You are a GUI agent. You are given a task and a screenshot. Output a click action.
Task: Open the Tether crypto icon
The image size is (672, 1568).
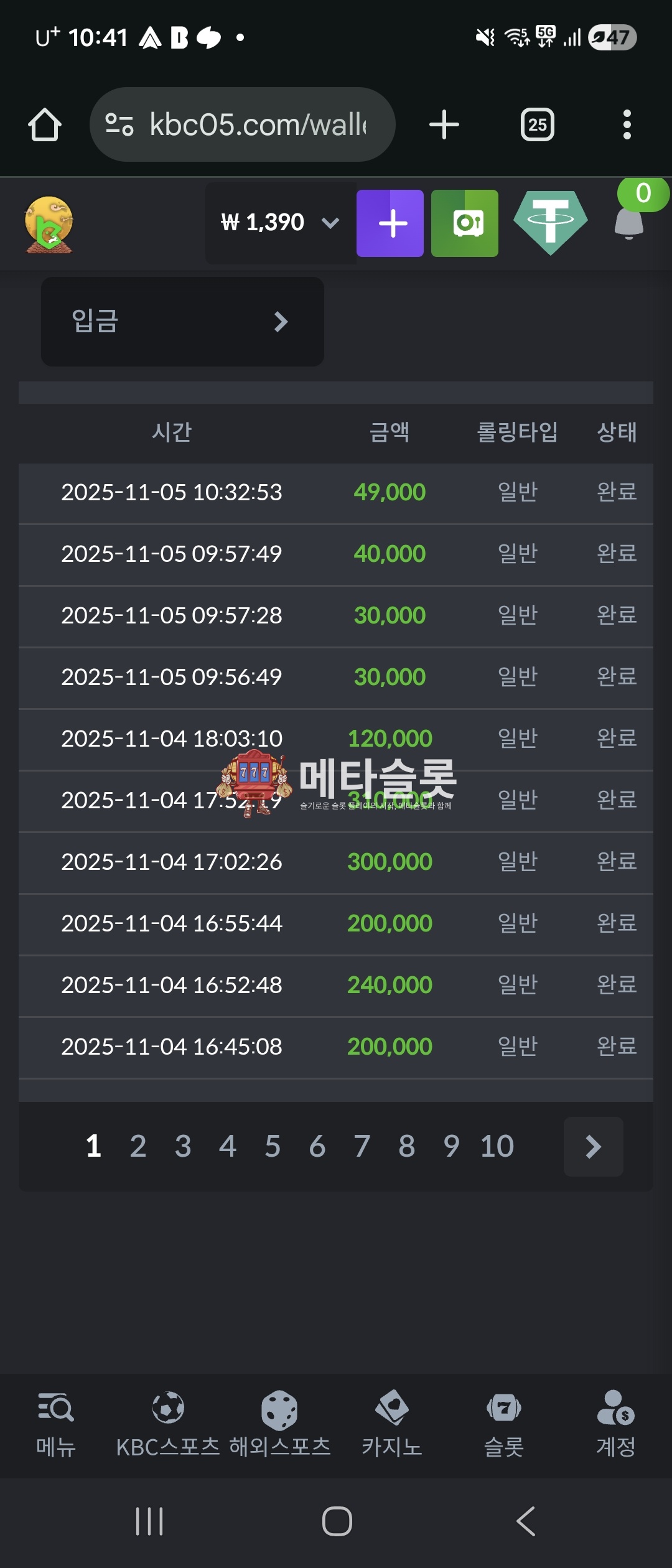point(550,222)
